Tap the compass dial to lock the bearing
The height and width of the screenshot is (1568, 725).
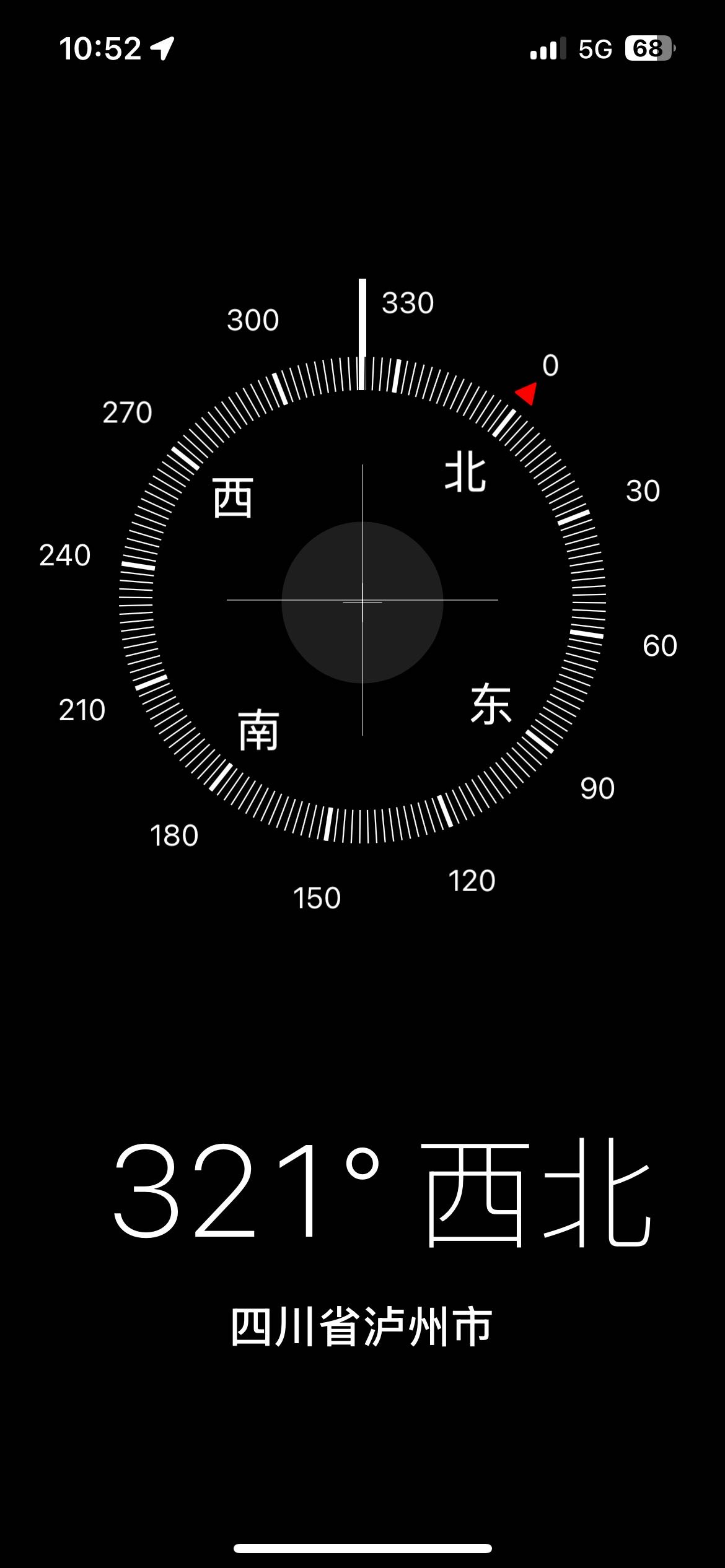(362, 601)
